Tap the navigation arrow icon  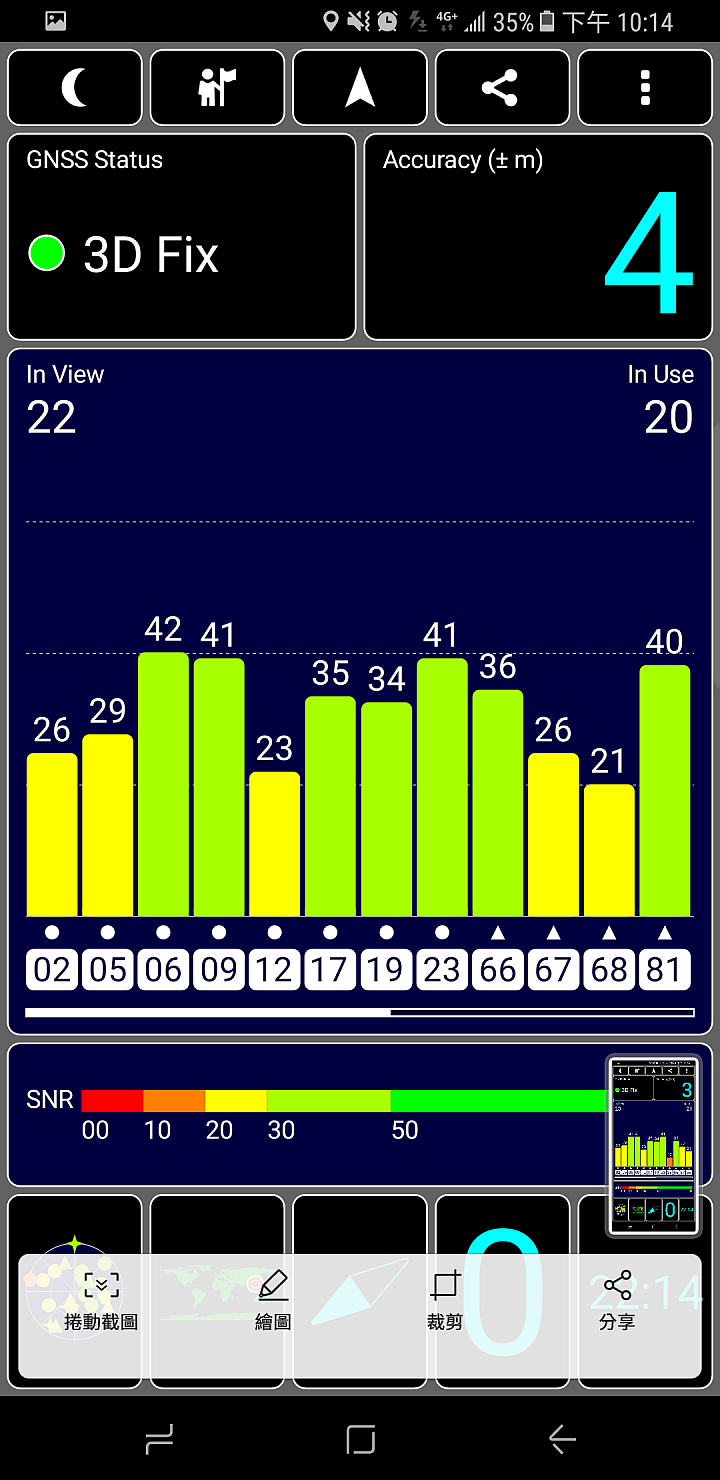[x=360, y=88]
